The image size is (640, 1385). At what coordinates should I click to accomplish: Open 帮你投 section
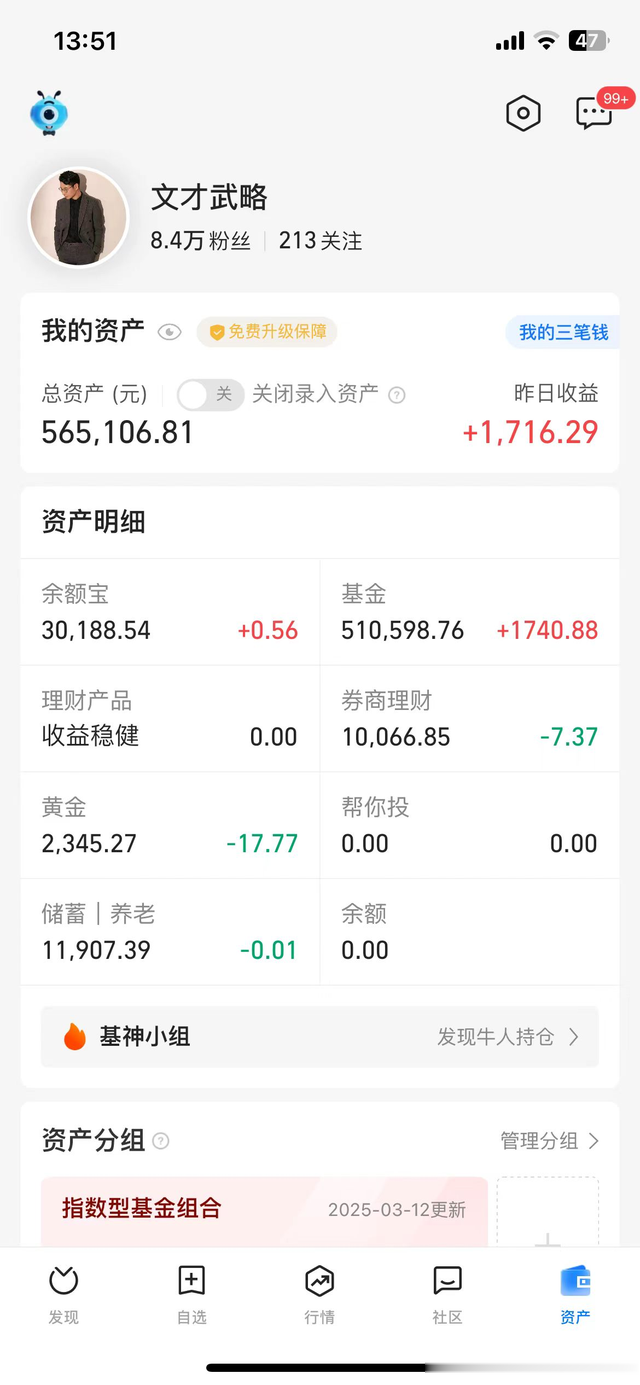[x=469, y=825]
